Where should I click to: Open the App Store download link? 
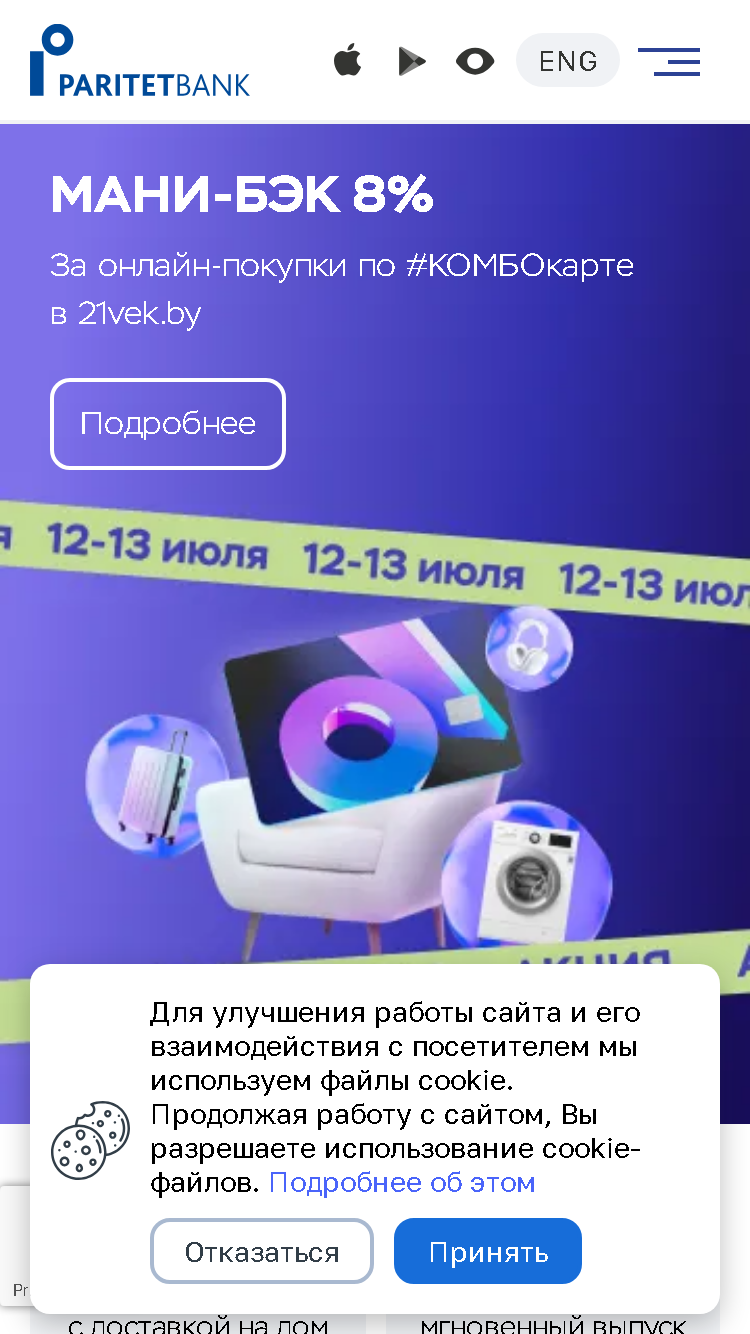pyautogui.click(x=347, y=61)
